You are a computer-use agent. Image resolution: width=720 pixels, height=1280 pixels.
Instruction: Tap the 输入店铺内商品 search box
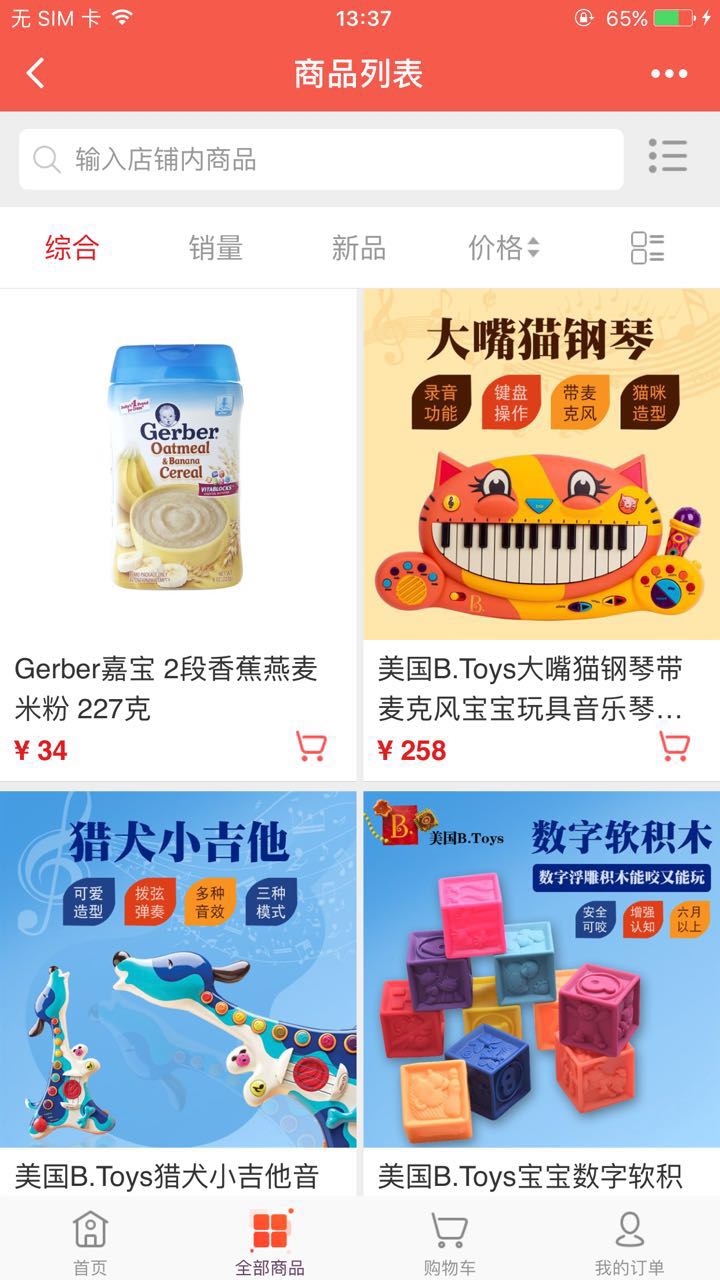click(x=320, y=159)
